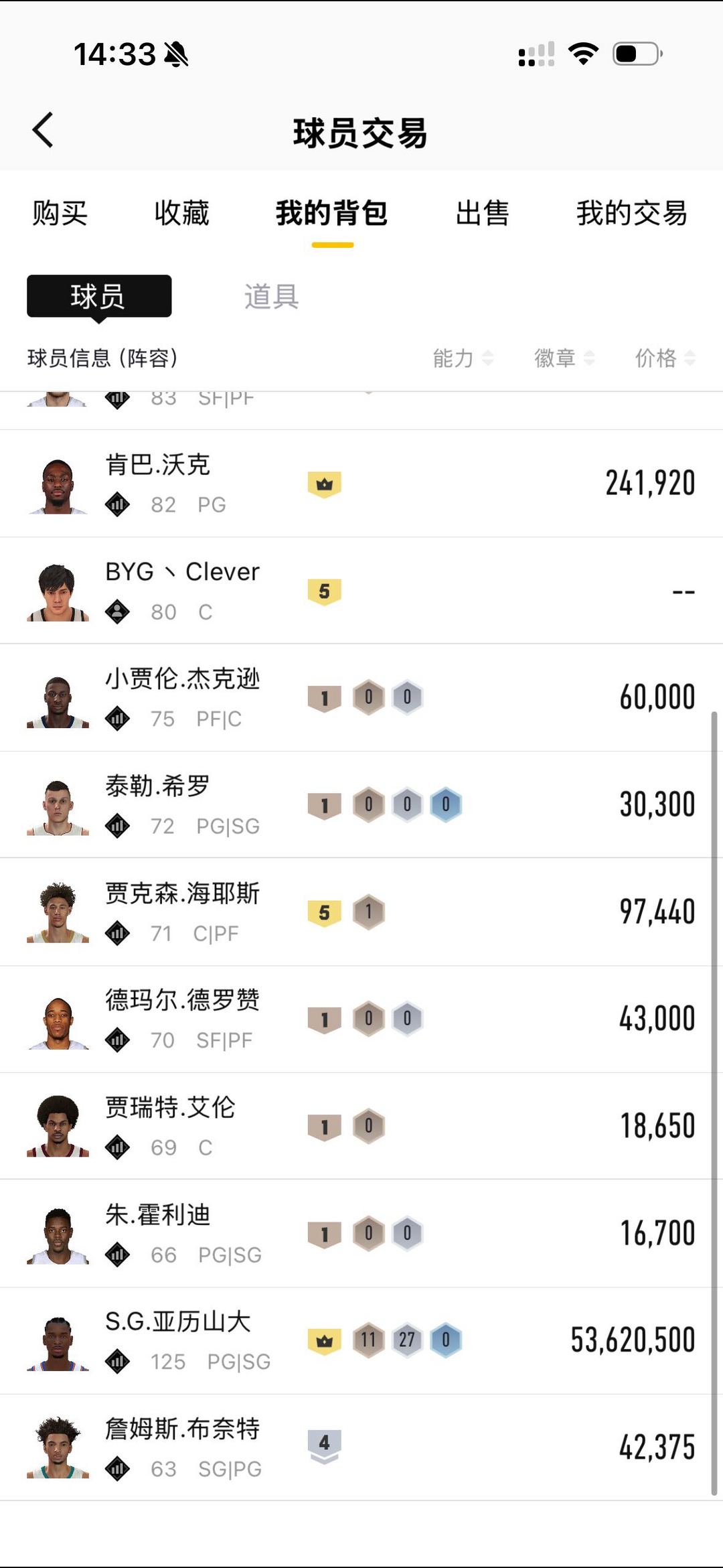
Task: Open player 泰勒.希罗
Action: tap(158, 786)
